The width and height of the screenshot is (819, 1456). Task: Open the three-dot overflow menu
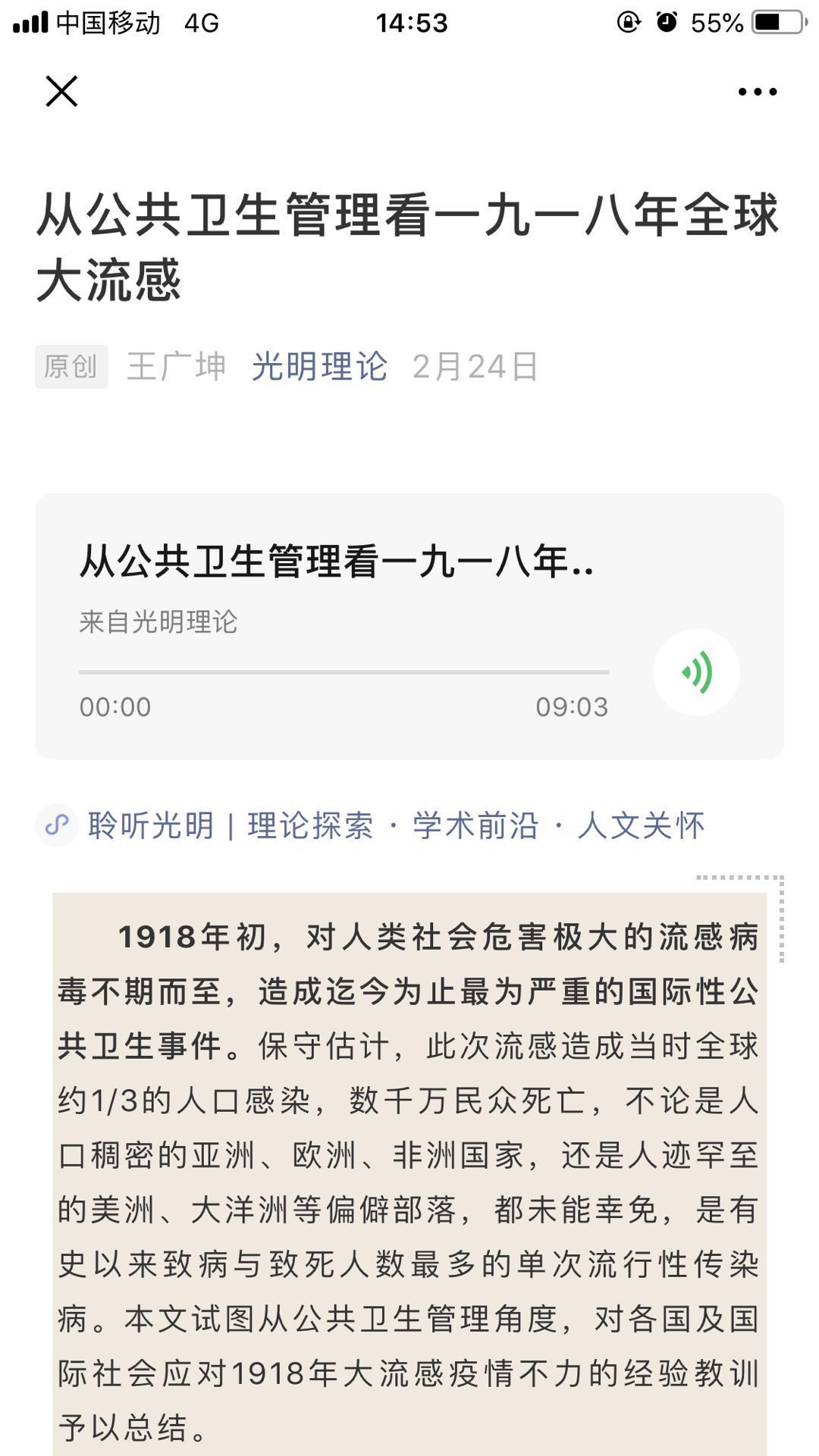(757, 92)
